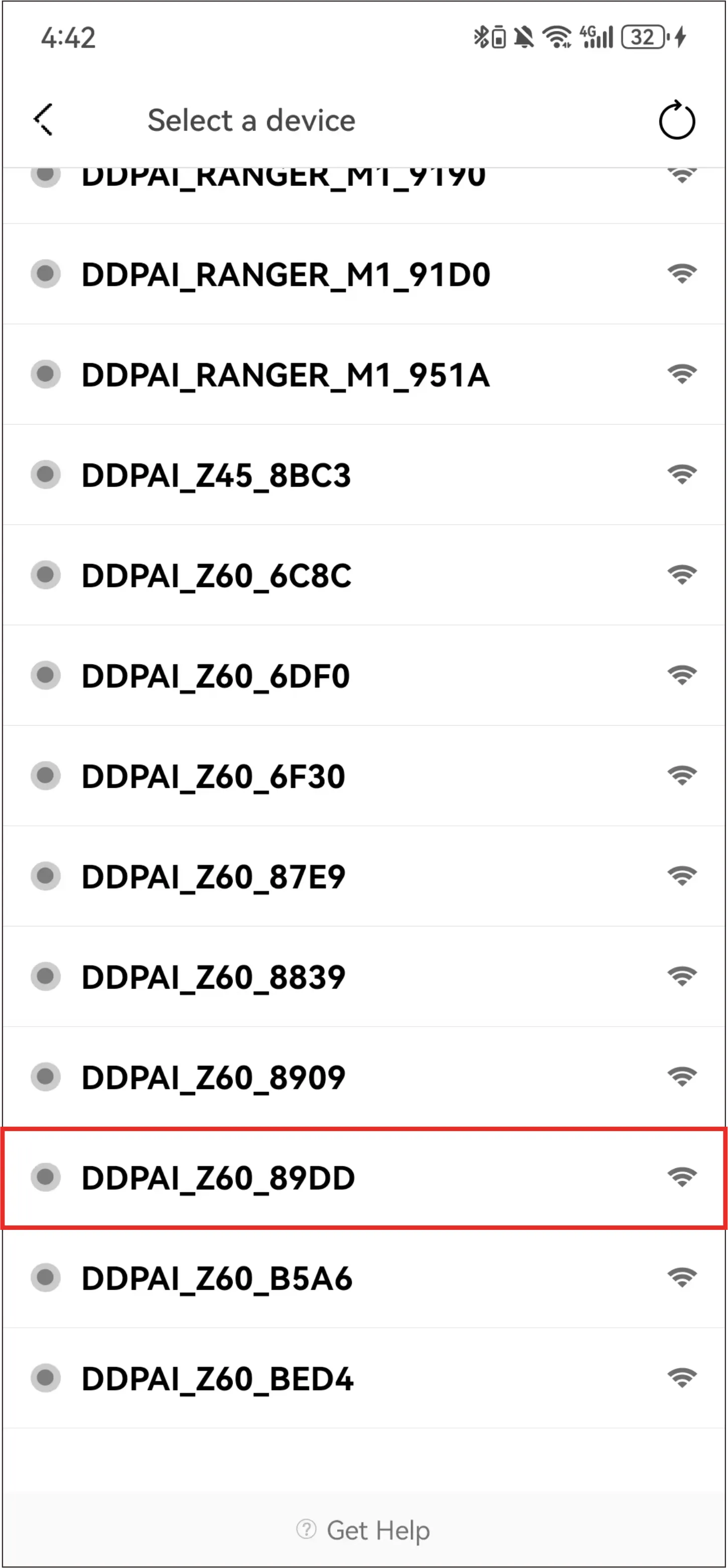This screenshot has width=728, height=1568.
Task: Pick DDPAI_Z60_B5A6
Action: point(364,1278)
